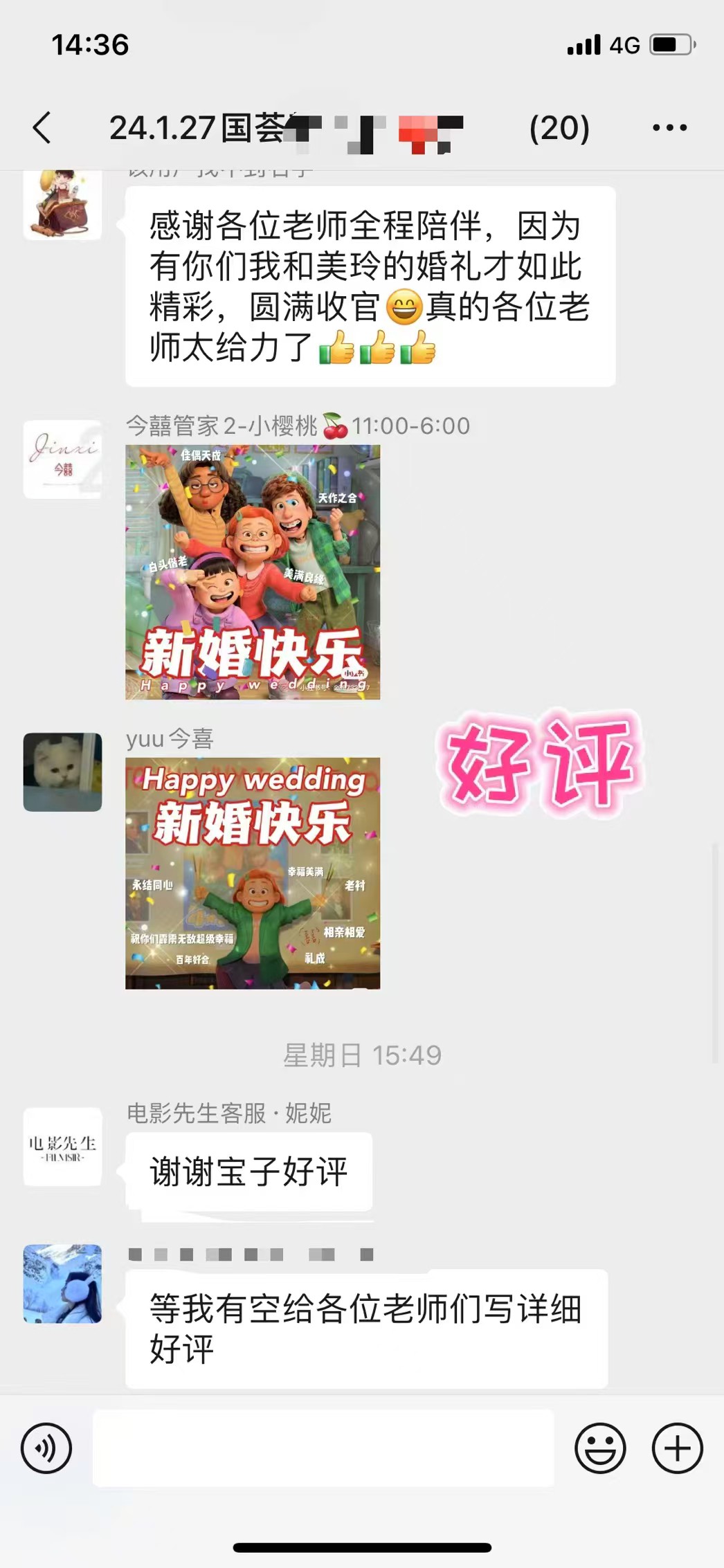Open the group chat options menu
Viewport: 724px width, 1568px height.
(669, 128)
